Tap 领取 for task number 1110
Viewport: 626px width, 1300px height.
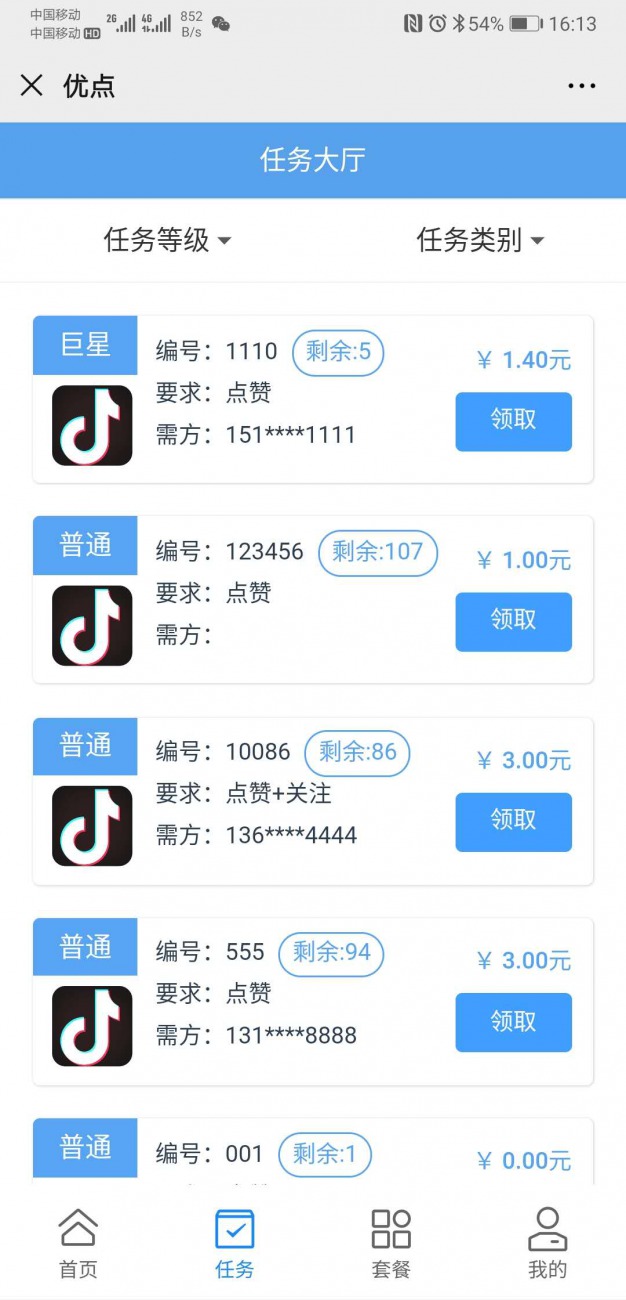[x=513, y=421]
